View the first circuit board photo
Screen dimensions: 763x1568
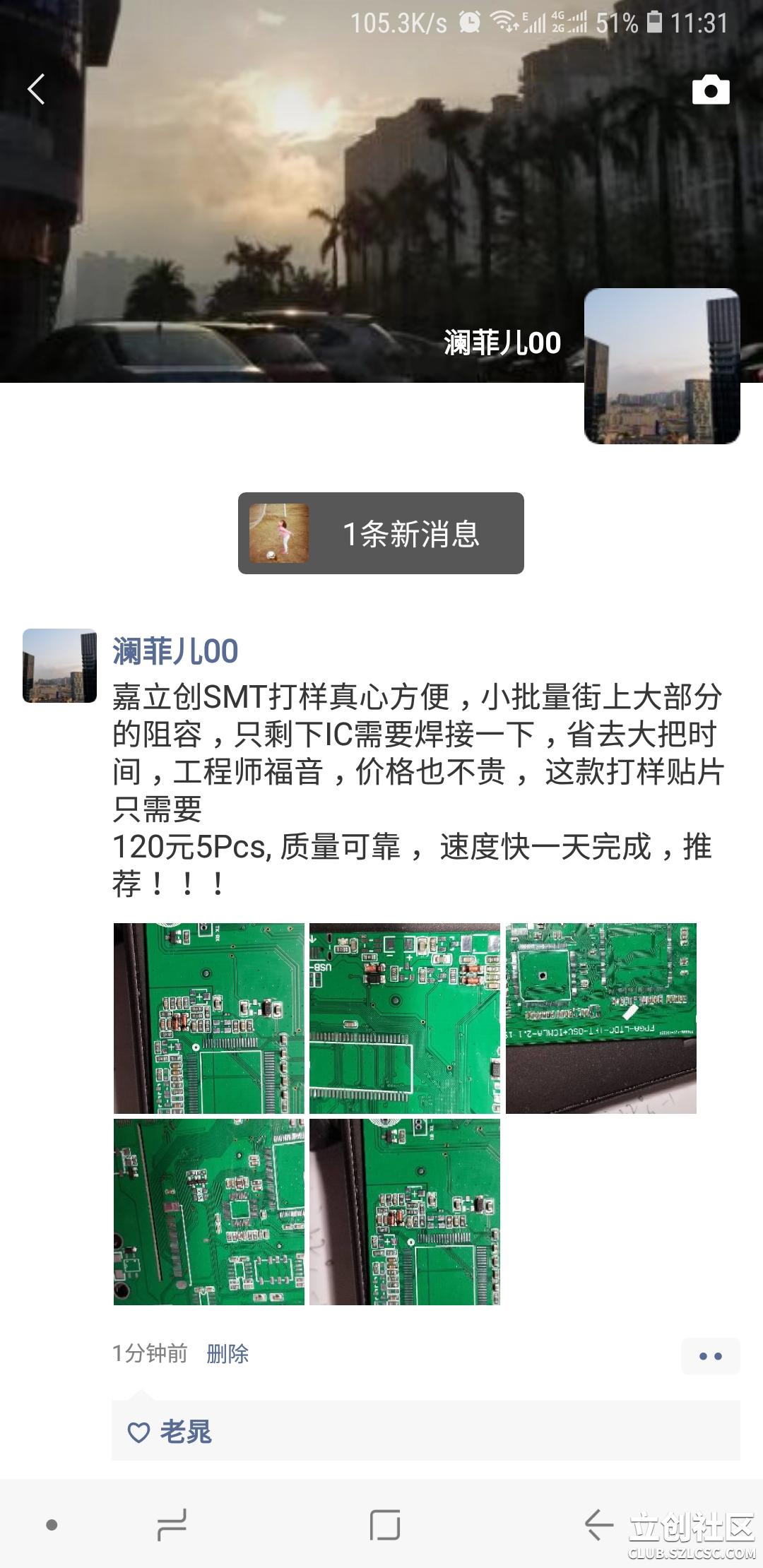point(209,1018)
